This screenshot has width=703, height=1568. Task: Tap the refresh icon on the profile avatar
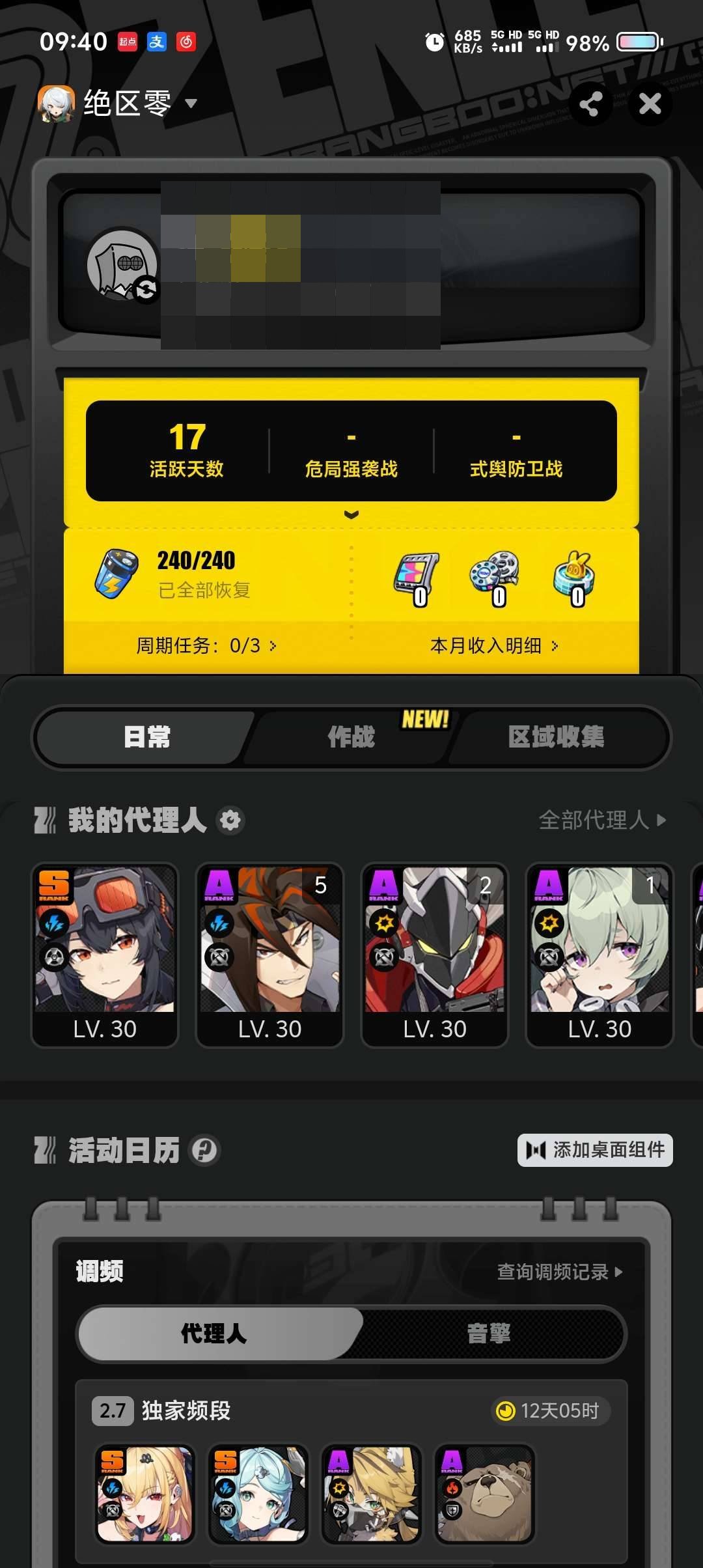coord(147,288)
